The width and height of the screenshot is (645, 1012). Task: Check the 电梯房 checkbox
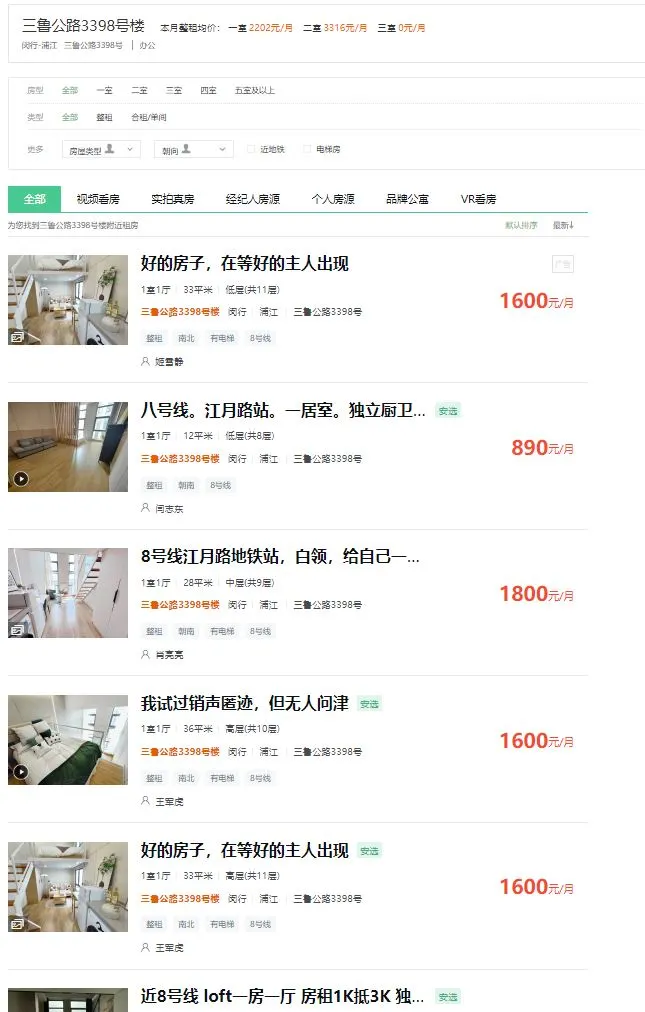[x=308, y=149]
